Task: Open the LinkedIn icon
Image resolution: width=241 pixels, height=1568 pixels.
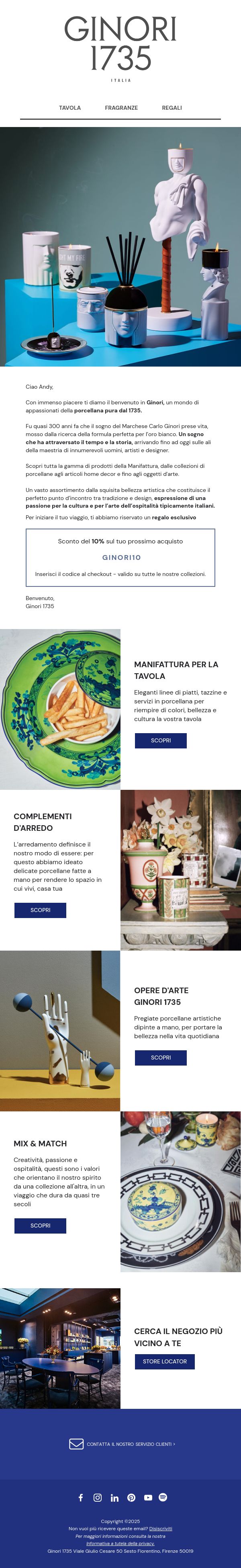Action: tap(114, 1497)
